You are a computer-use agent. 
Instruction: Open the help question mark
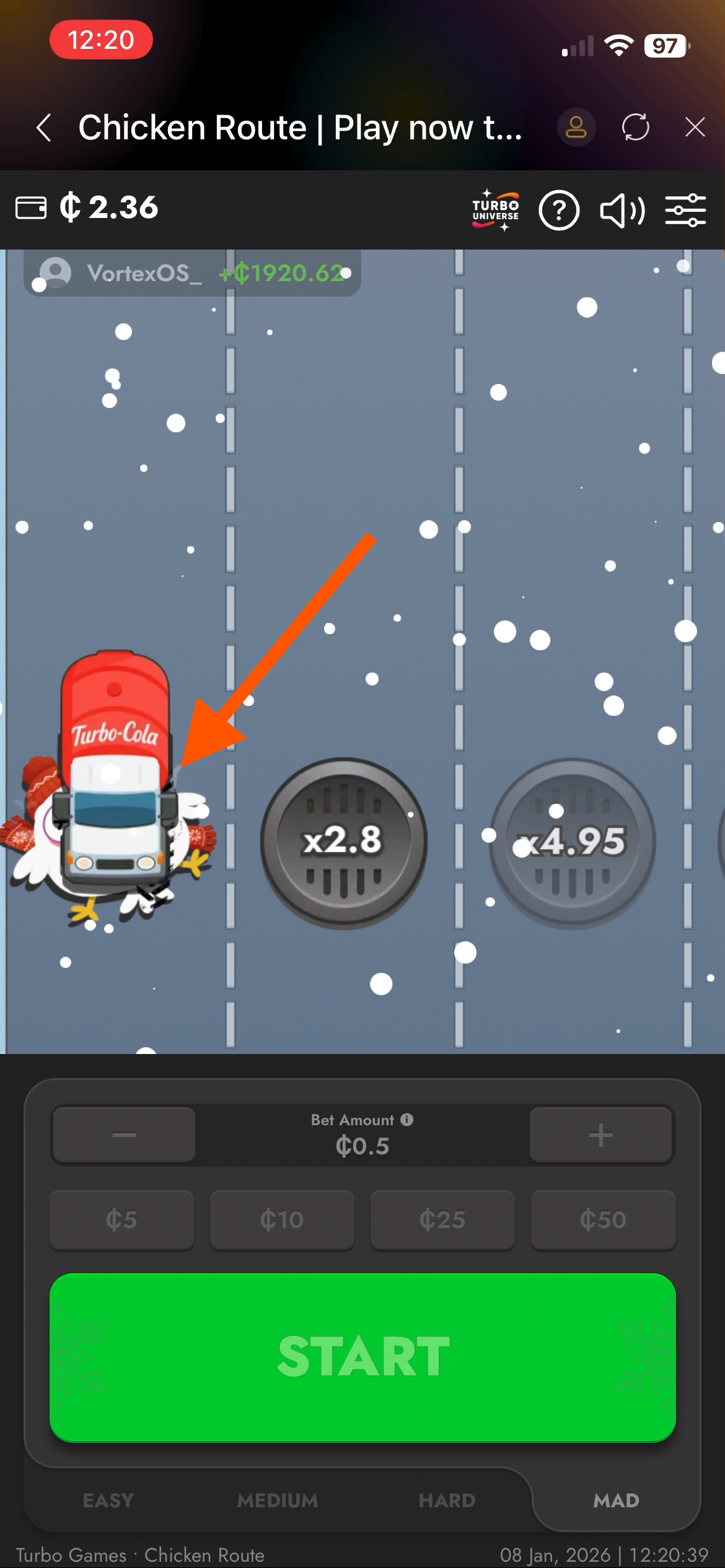pyautogui.click(x=558, y=211)
